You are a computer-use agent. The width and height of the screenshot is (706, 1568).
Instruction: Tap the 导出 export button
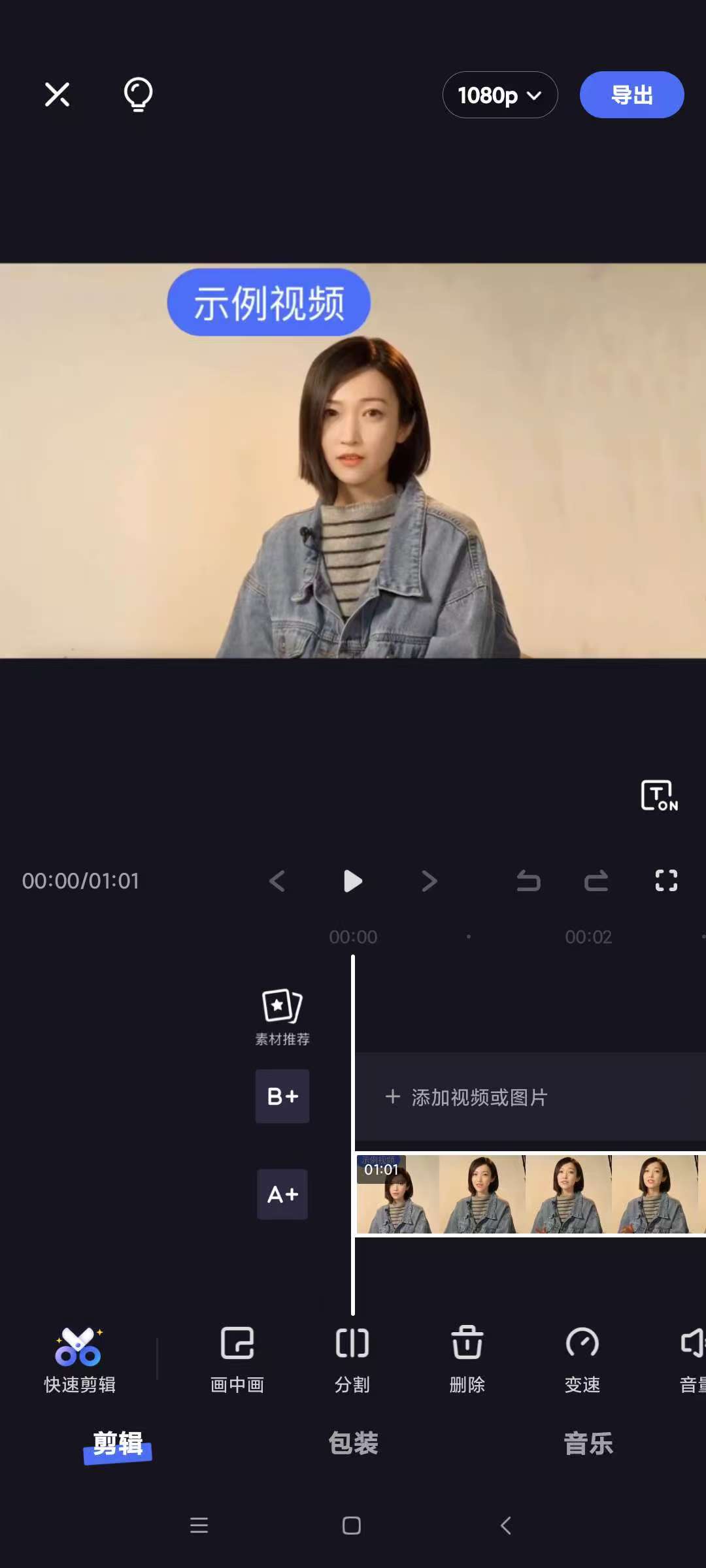point(631,95)
